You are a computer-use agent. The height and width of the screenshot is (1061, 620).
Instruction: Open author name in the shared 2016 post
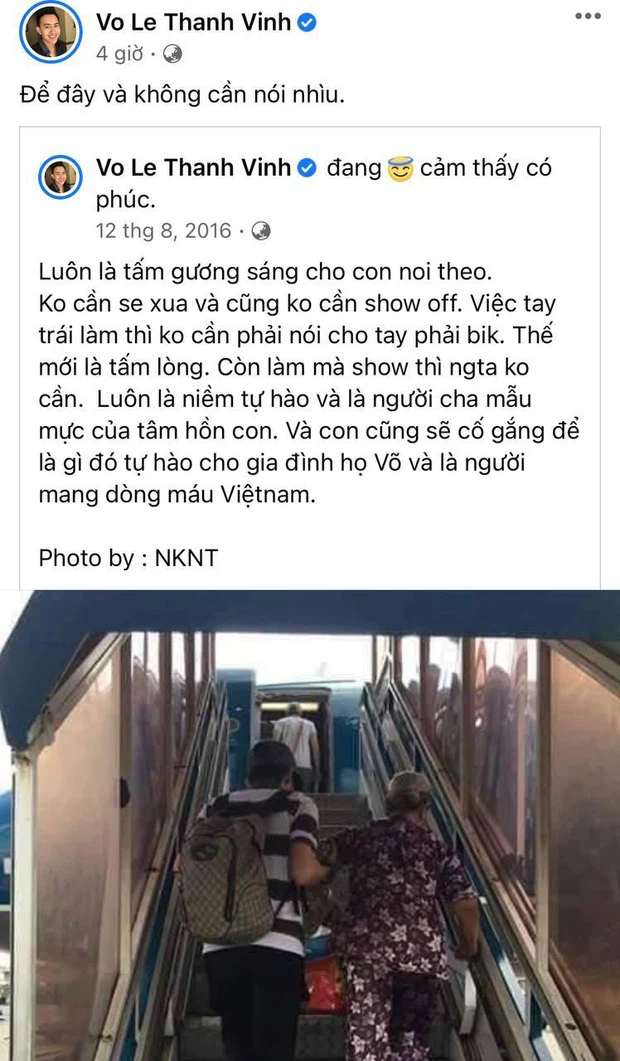click(195, 167)
